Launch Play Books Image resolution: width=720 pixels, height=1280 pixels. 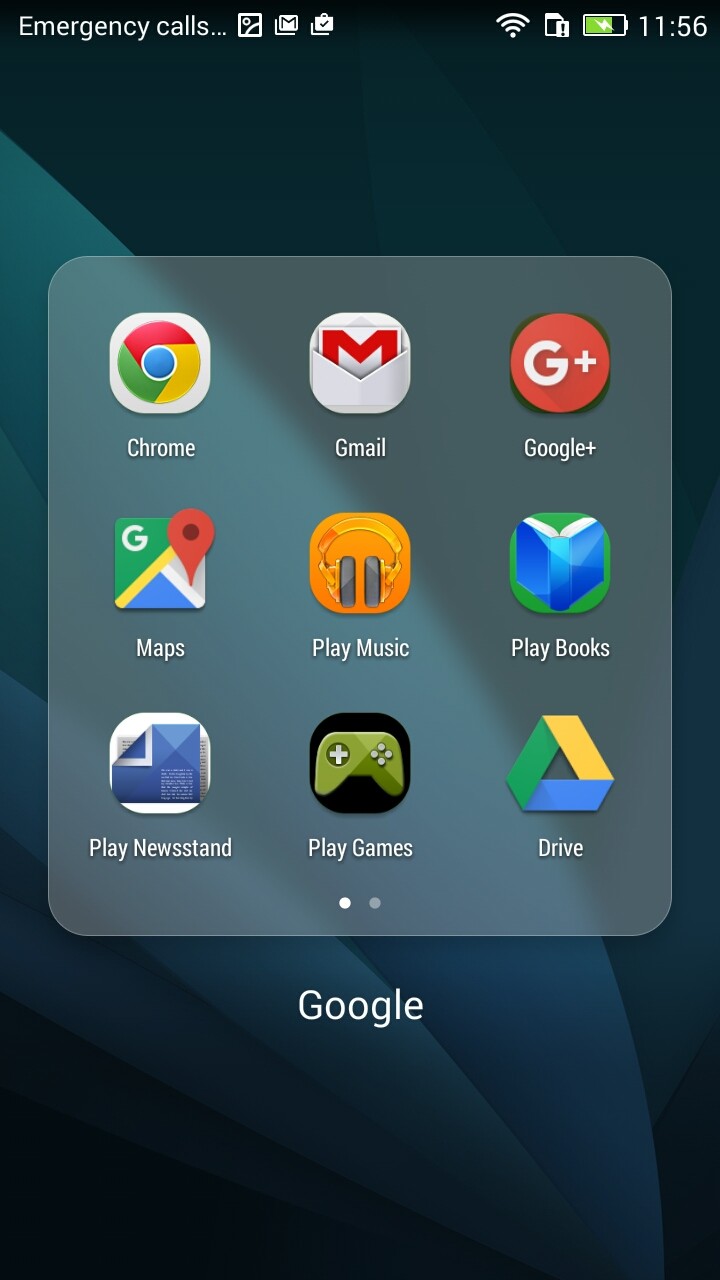pos(560,564)
